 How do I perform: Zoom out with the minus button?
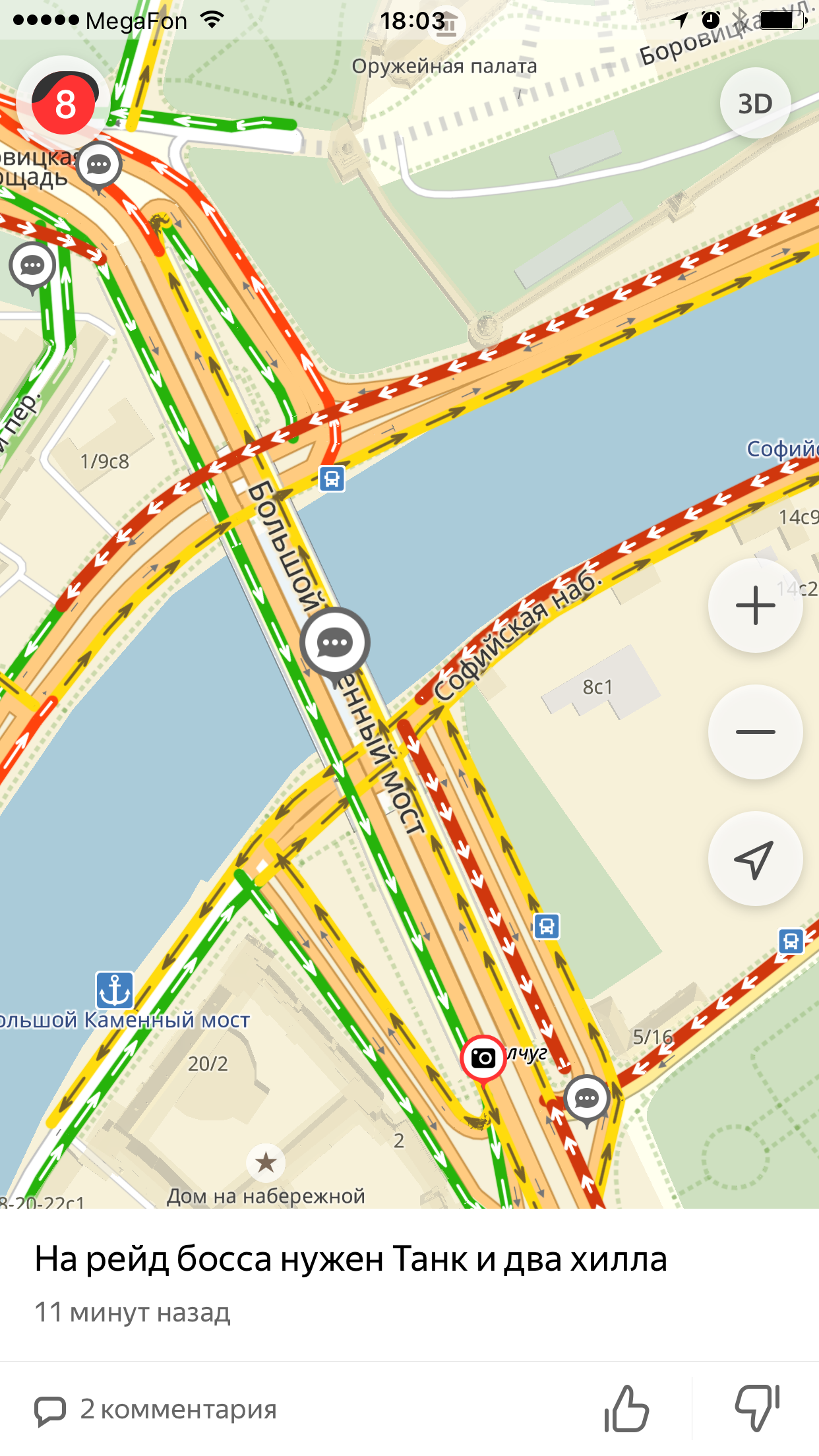pyautogui.click(x=755, y=732)
